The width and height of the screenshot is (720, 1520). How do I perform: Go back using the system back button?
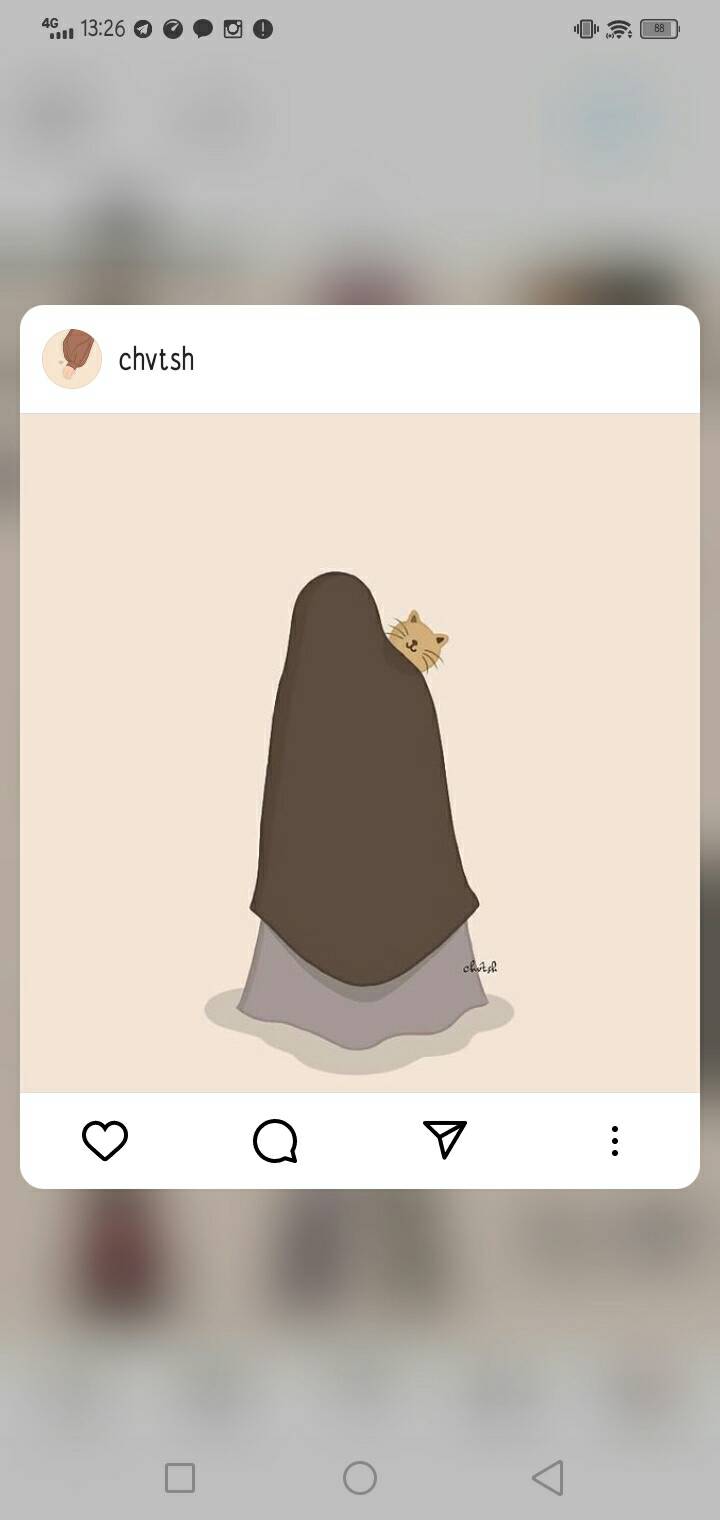548,1478
